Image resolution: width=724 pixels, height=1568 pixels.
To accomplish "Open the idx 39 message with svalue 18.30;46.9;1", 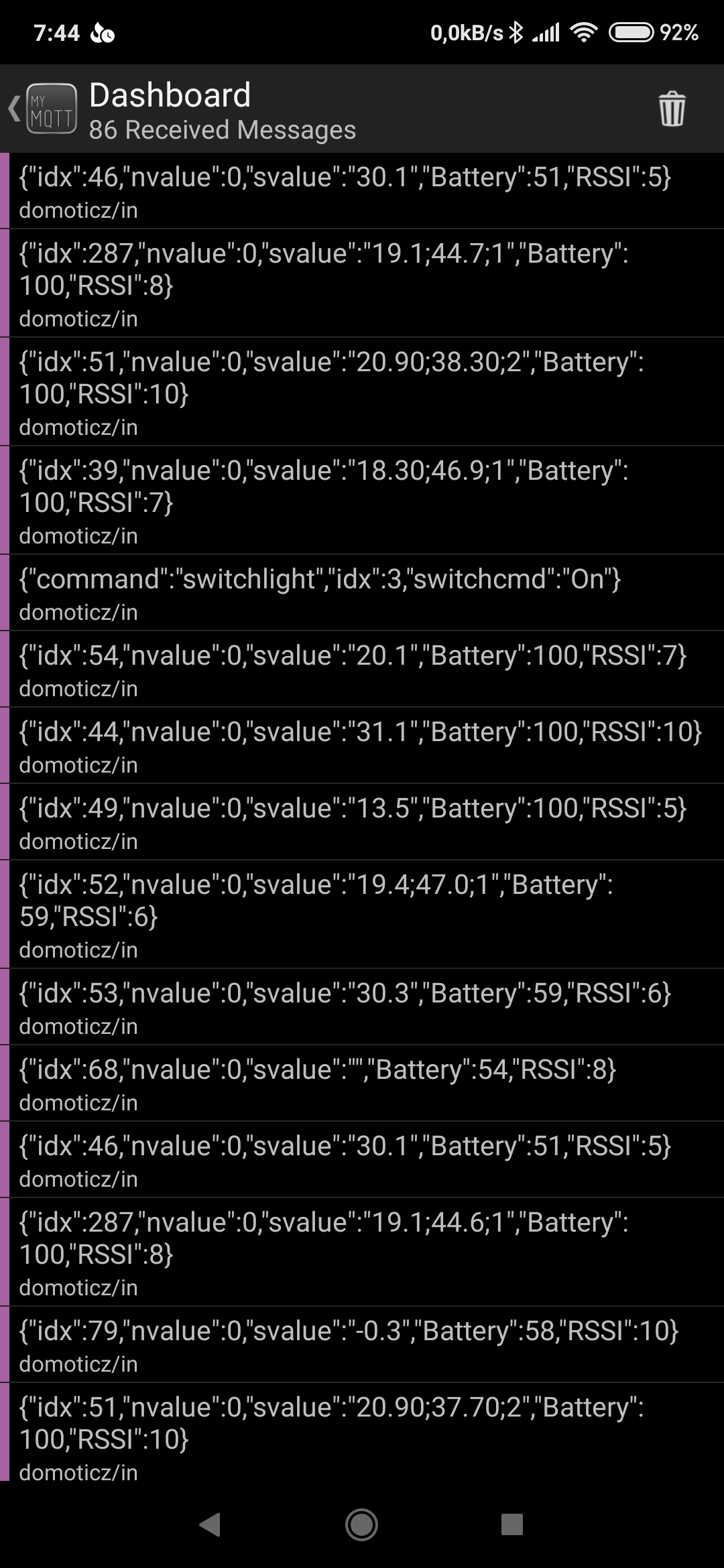I will [362, 500].
